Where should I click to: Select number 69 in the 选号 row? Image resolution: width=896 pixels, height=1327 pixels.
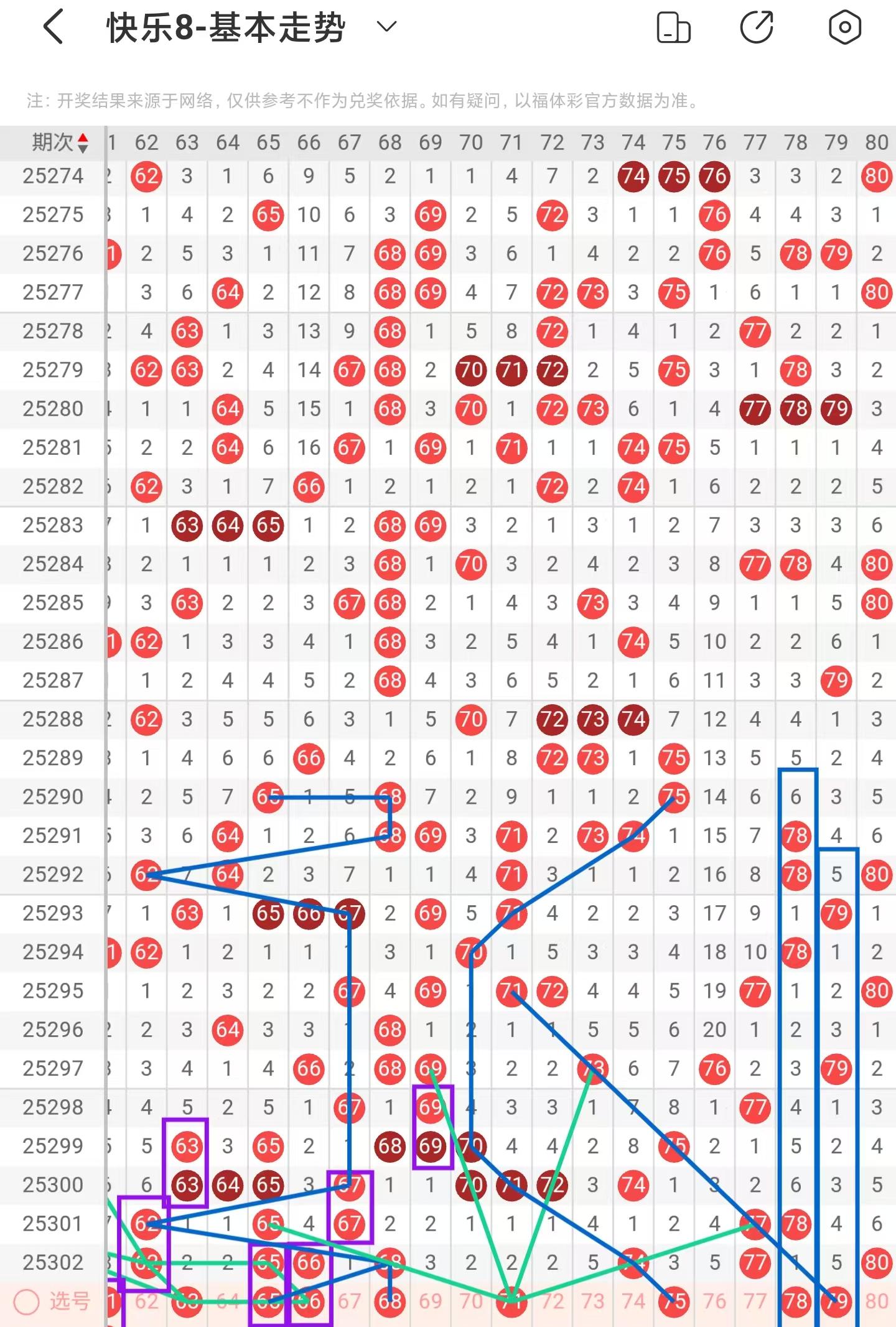click(430, 1301)
